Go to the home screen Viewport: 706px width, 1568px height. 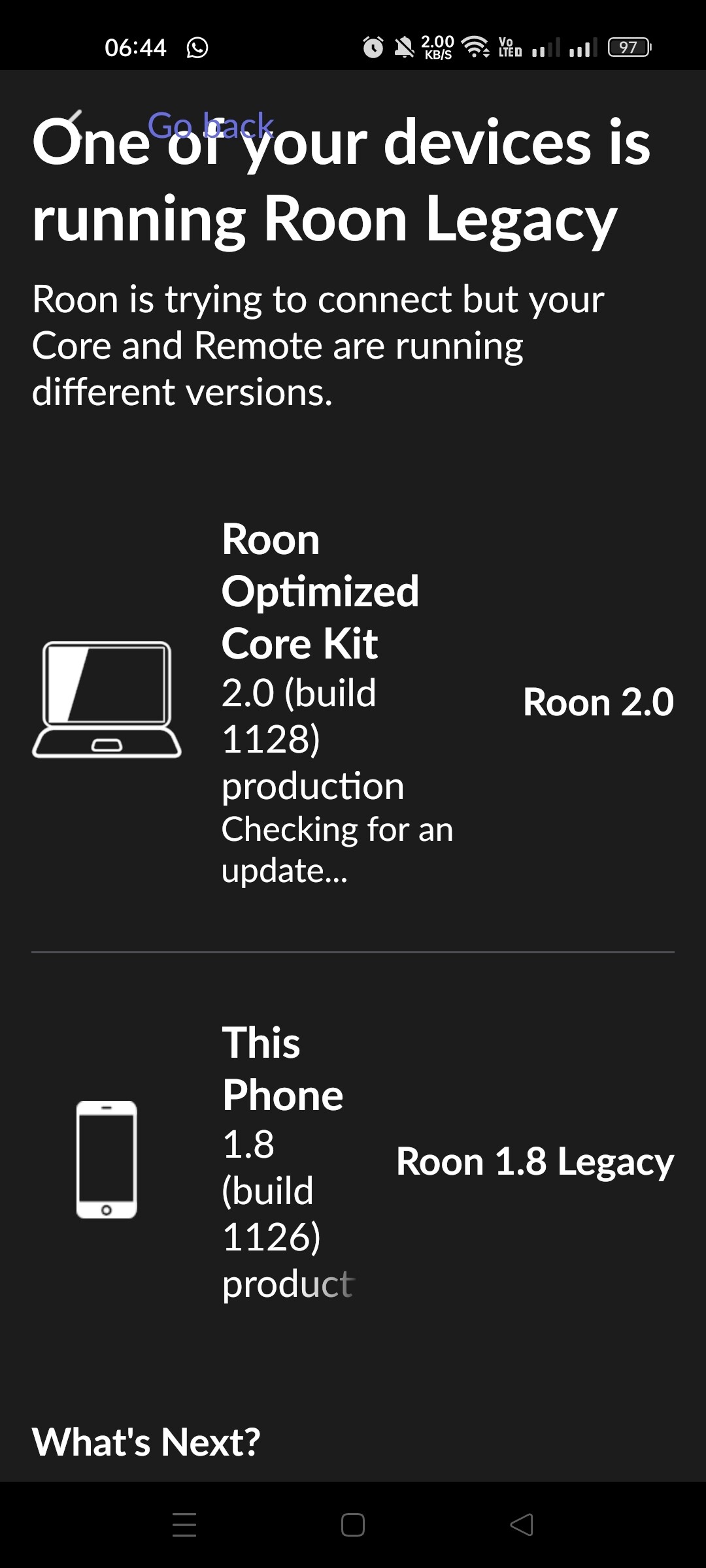(x=353, y=1524)
